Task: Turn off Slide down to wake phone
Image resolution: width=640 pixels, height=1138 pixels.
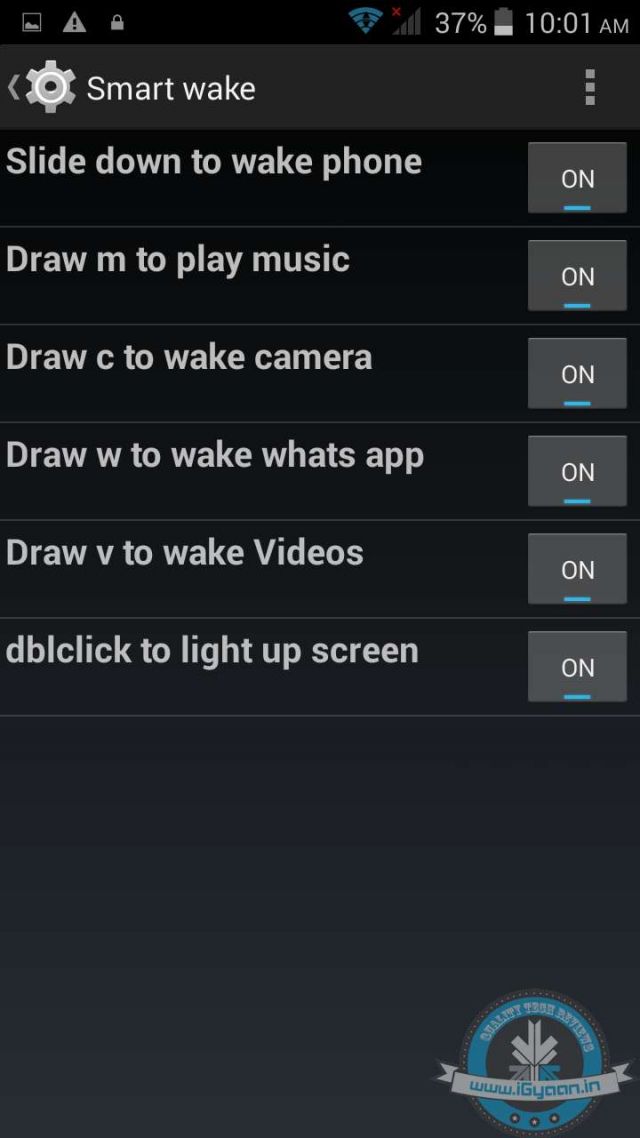Action: point(577,178)
